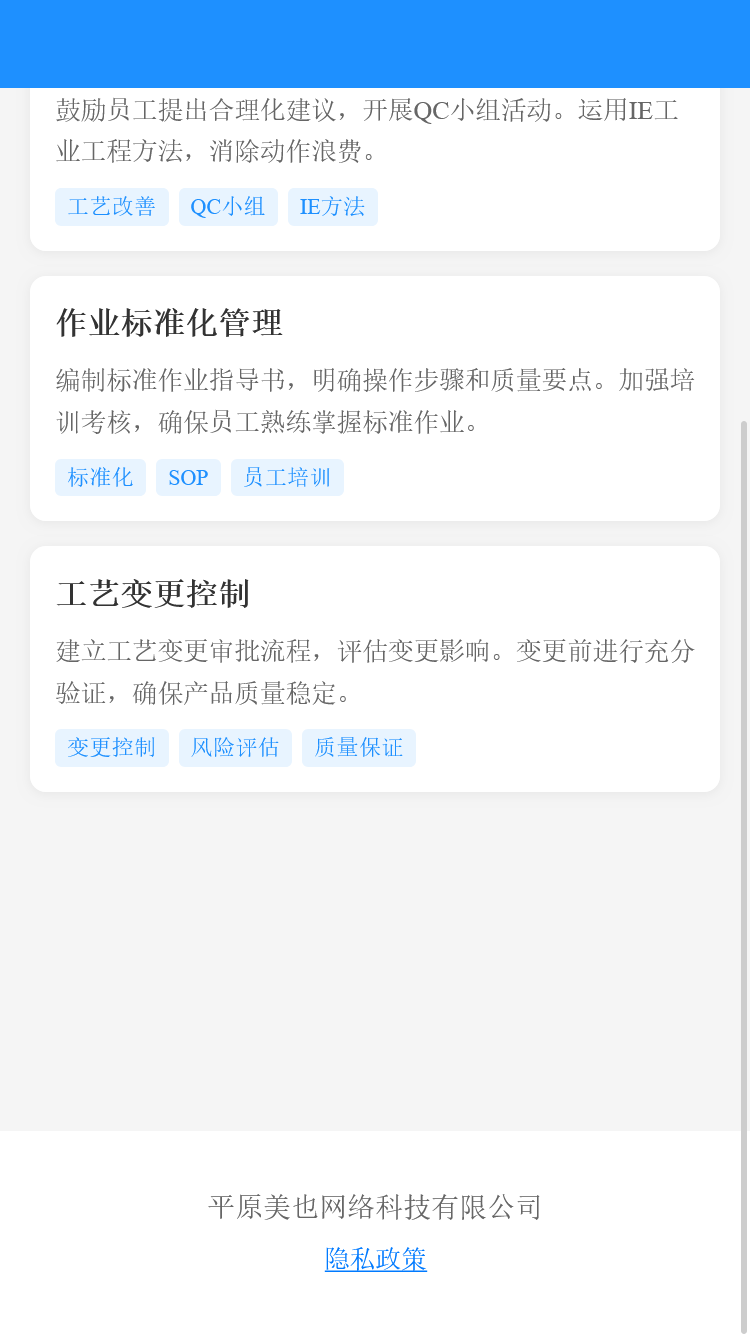Select the 质量保证 tag
The image size is (752, 1336).
point(358,747)
